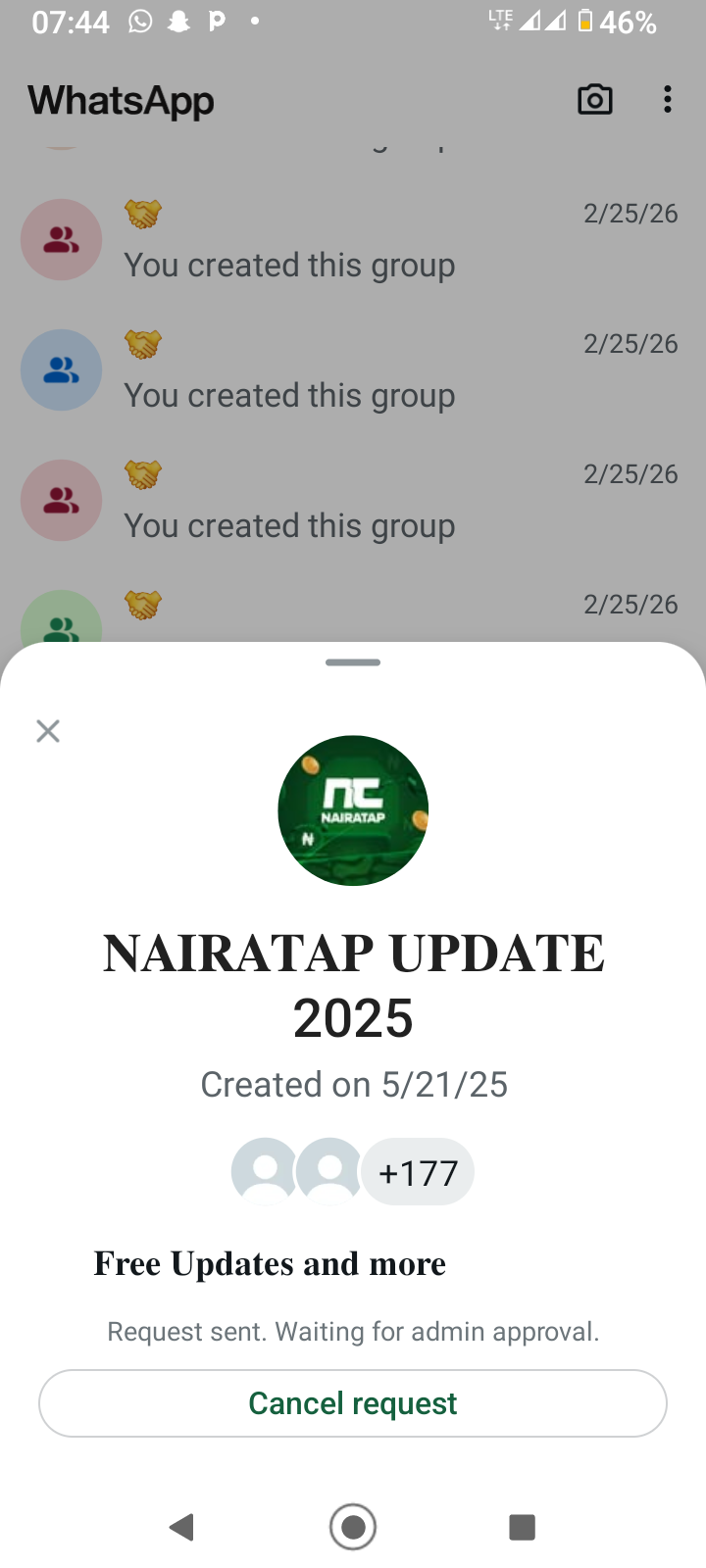706x1568 pixels.
Task: View the +177 group members
Action: (x=418, y=1172)
